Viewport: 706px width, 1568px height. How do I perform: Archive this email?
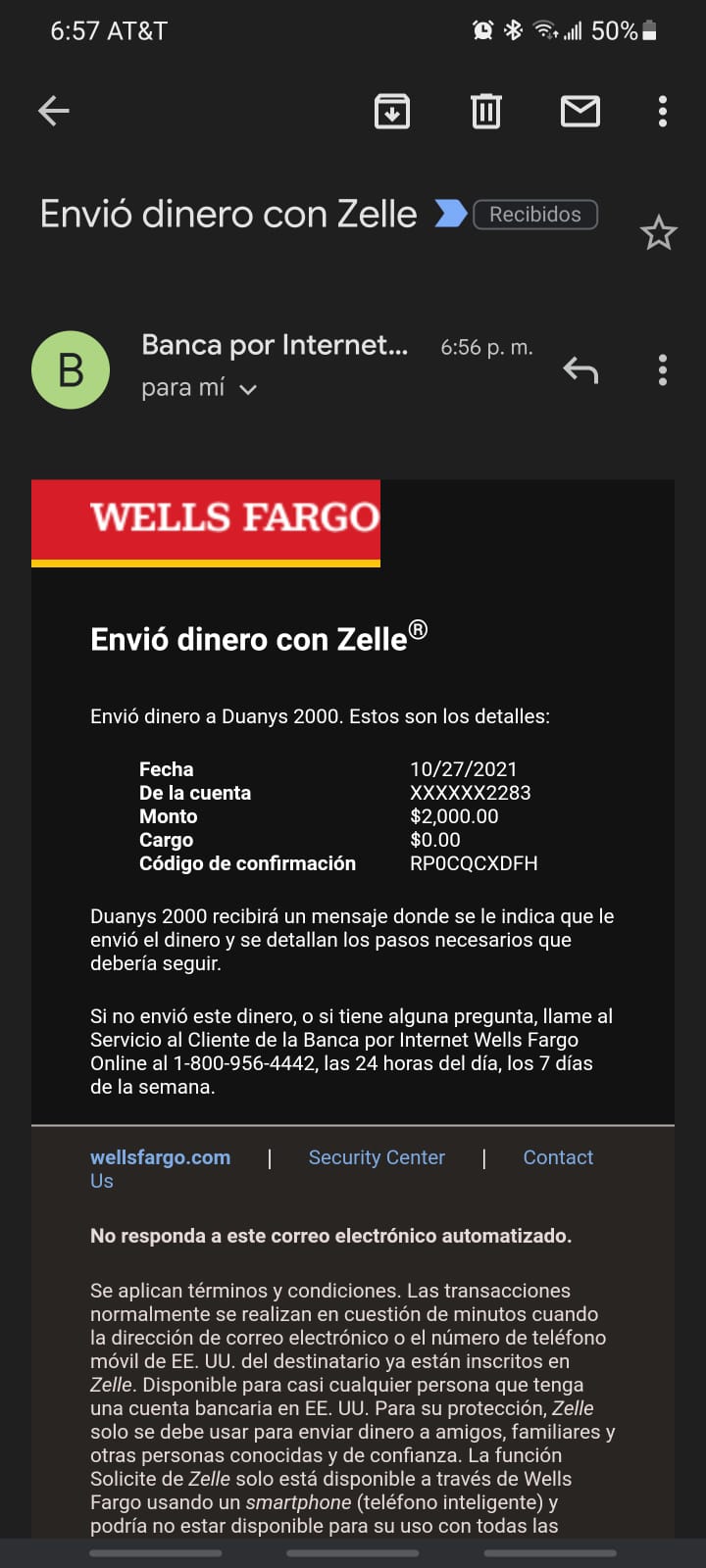pos(392,111)
